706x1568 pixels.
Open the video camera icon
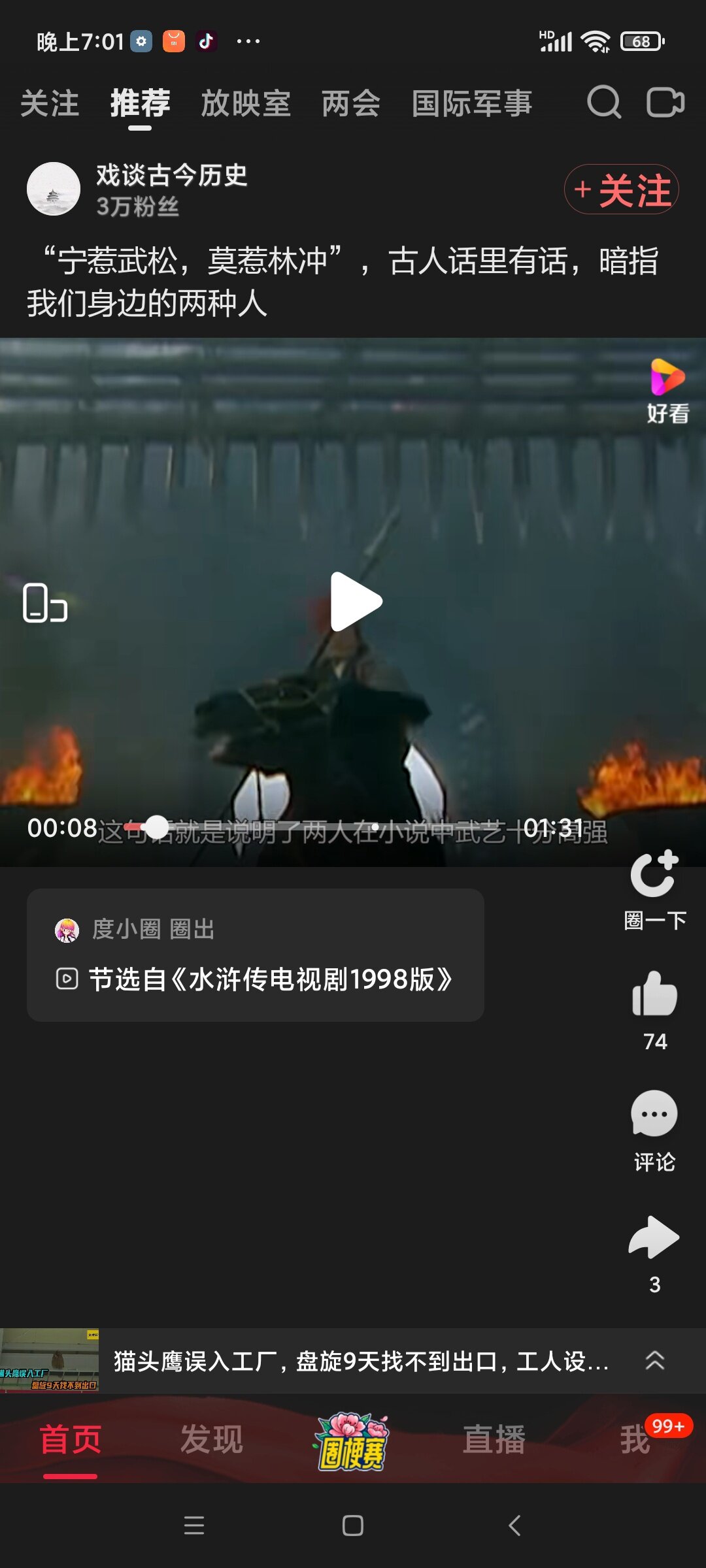(x=665, y=103)
